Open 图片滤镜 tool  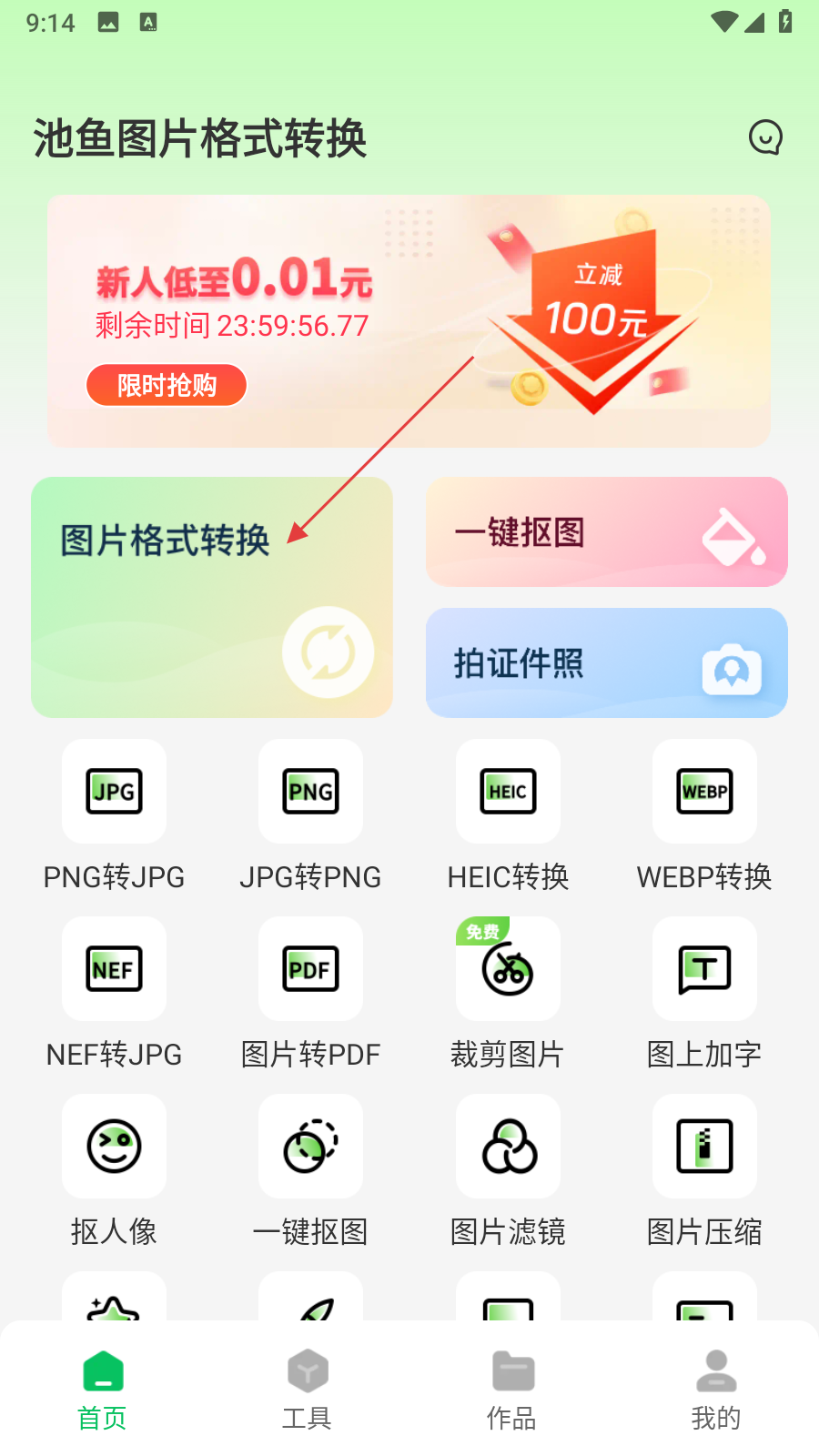click(x=508, y=1147)
